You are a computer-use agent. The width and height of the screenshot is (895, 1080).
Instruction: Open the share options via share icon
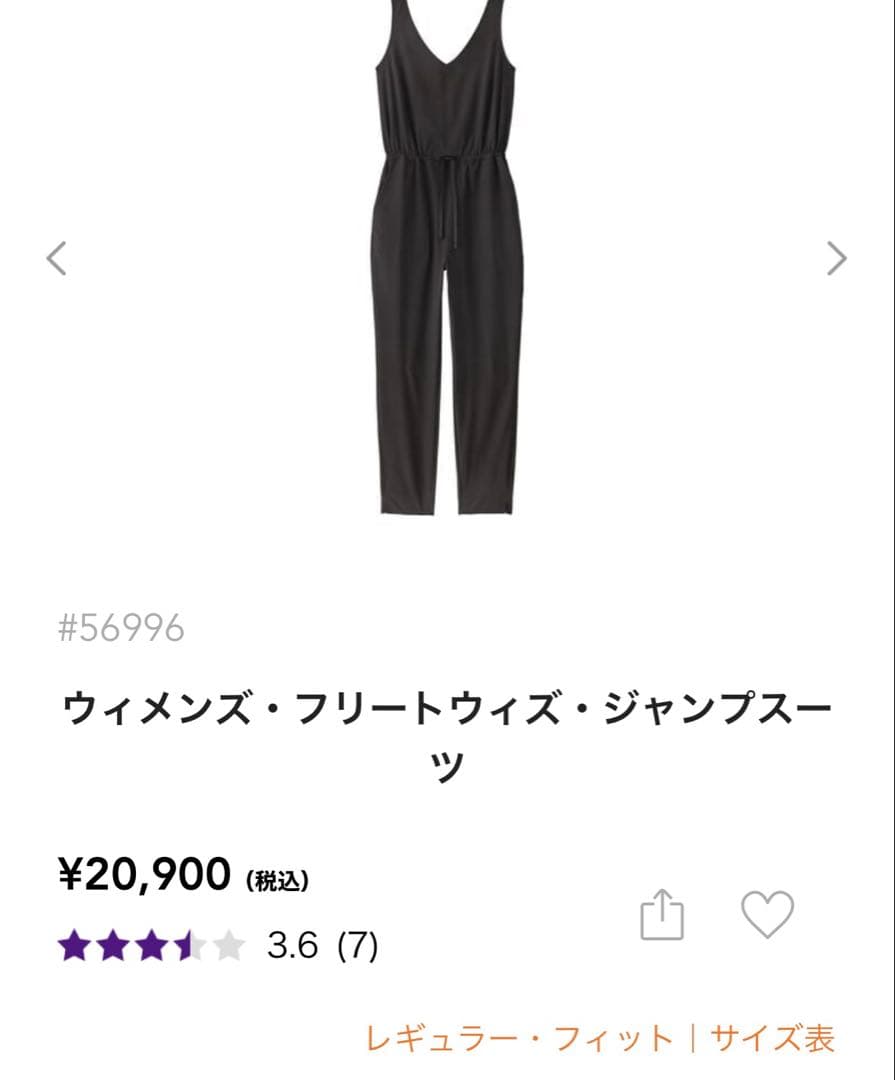point(663,915)
